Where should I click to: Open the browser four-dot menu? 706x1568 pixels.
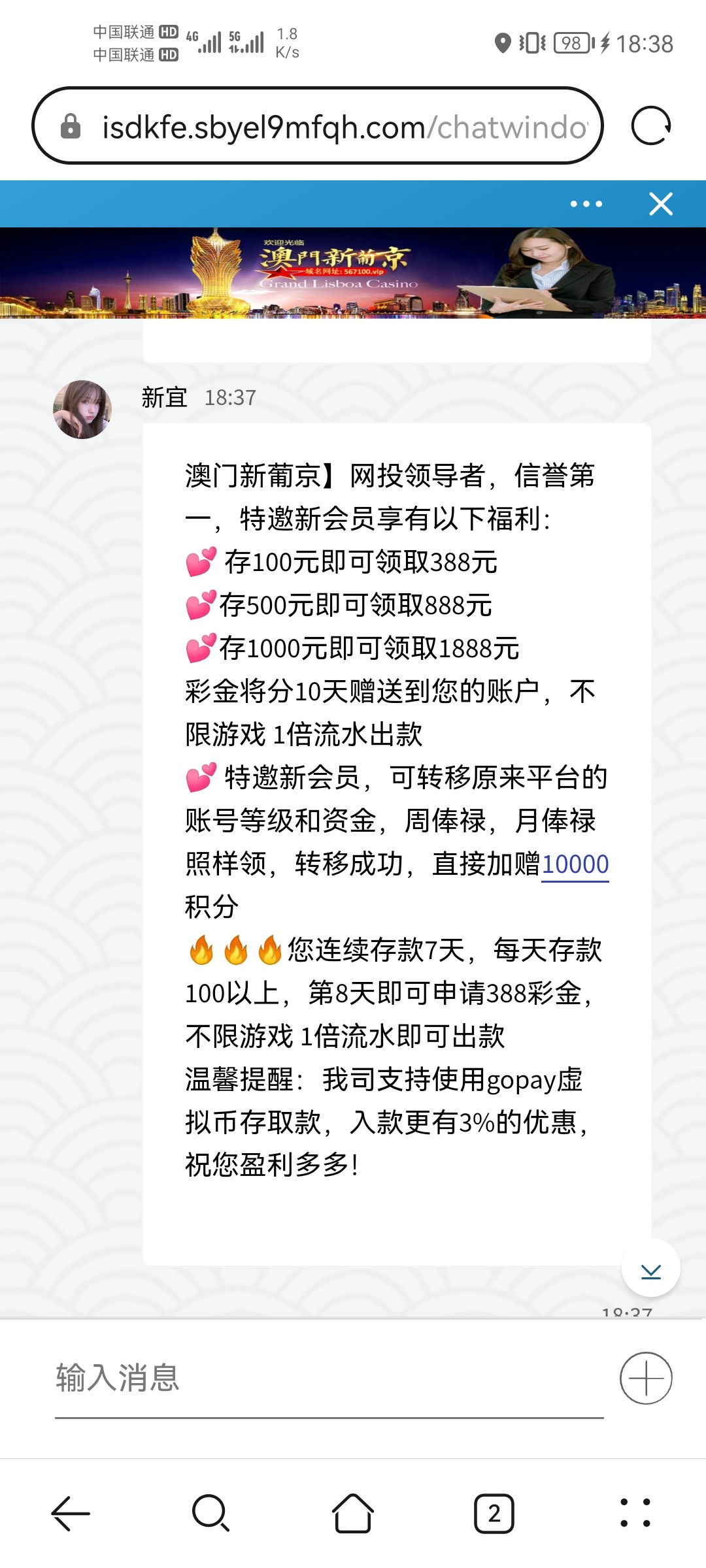pos(635,1513)
